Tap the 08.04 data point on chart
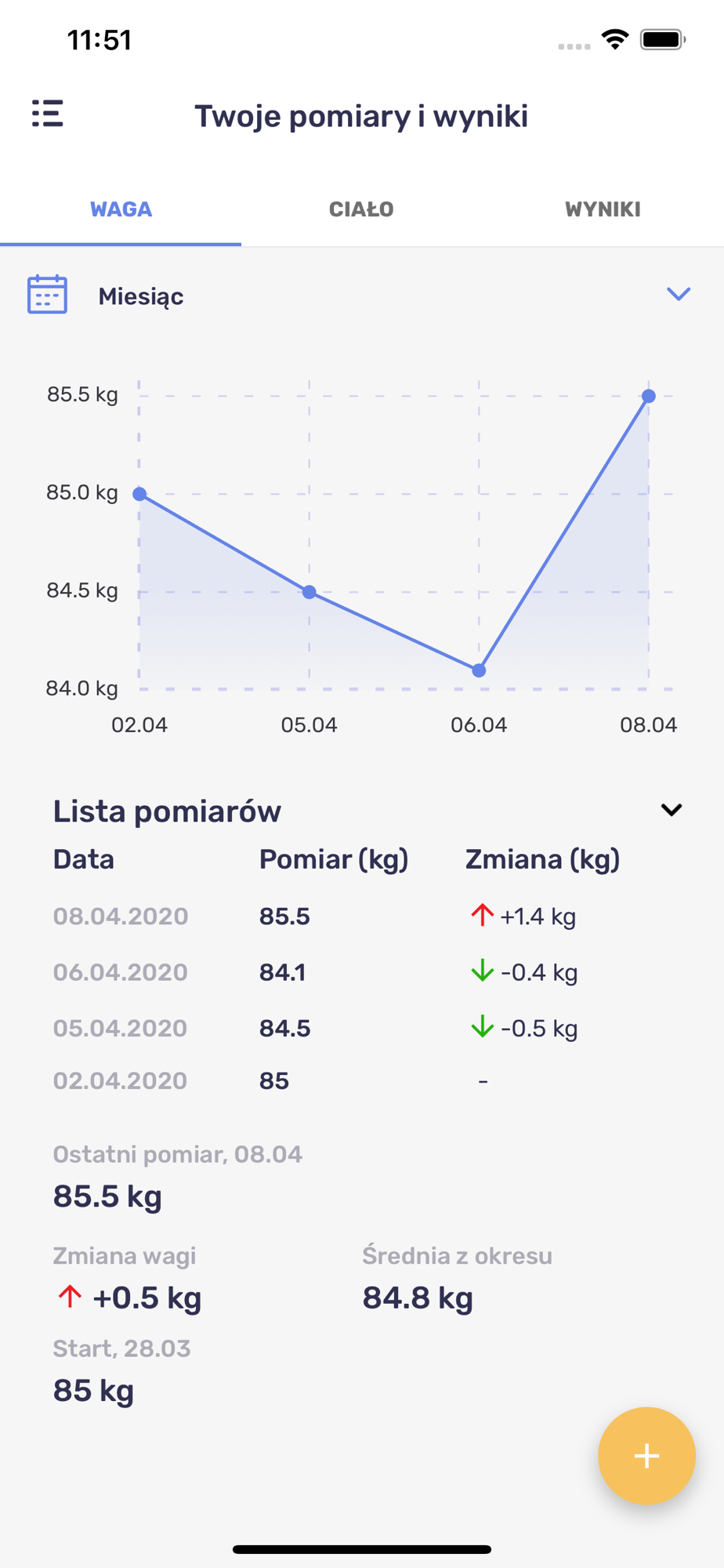Image resolution: width=724 pixels, height=1568 pixels. (649, 396)
